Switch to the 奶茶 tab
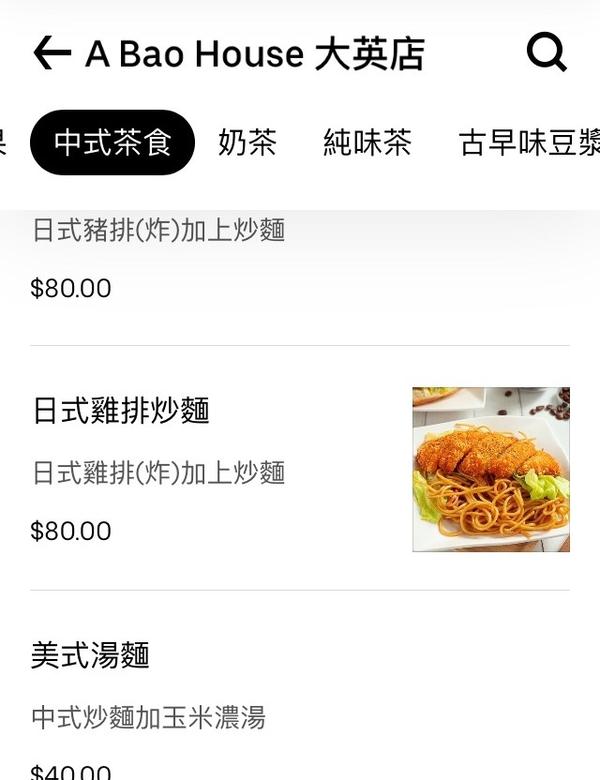 247,143
